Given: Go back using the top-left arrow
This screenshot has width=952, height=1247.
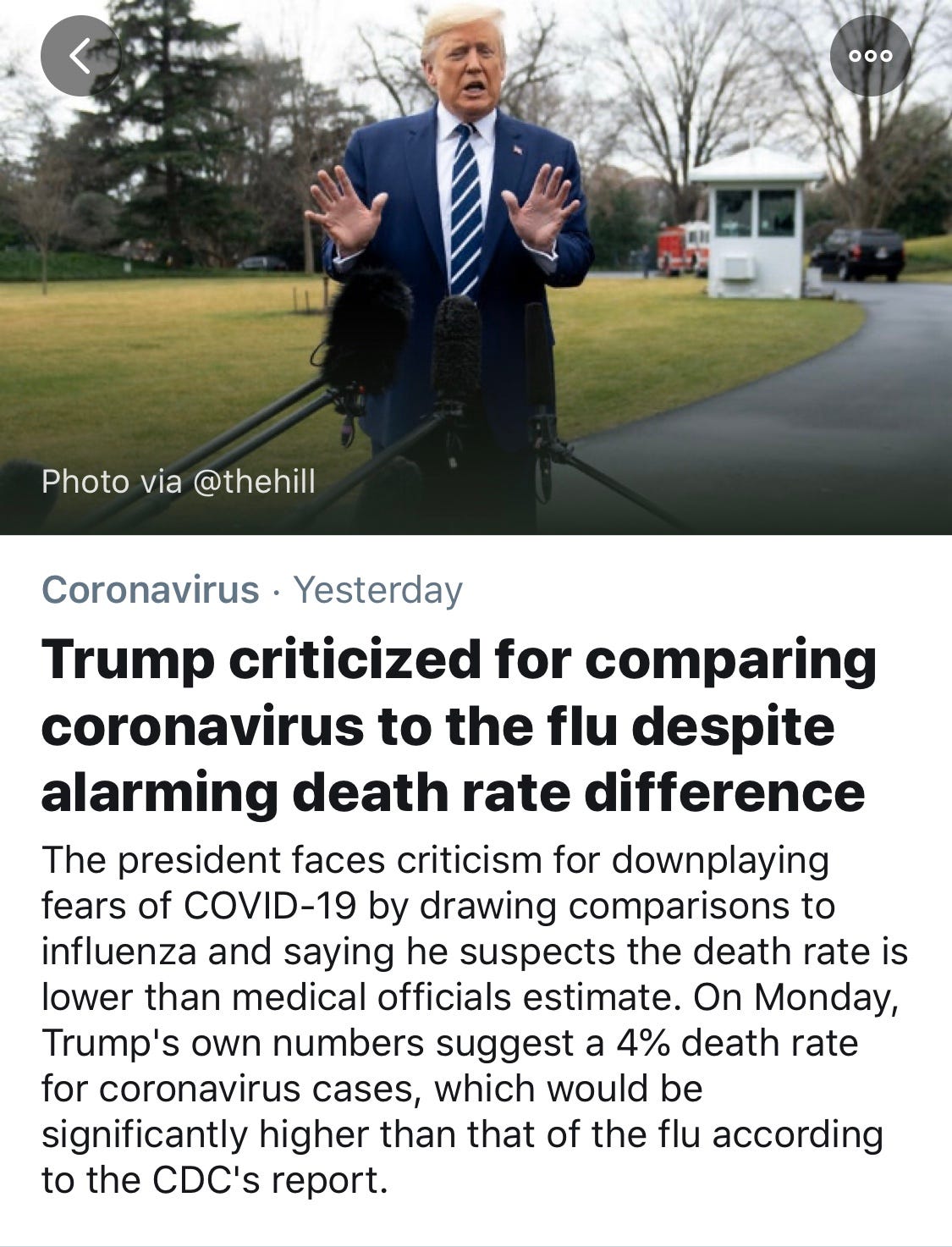Looking at the screenshot, I should [80, 56].
